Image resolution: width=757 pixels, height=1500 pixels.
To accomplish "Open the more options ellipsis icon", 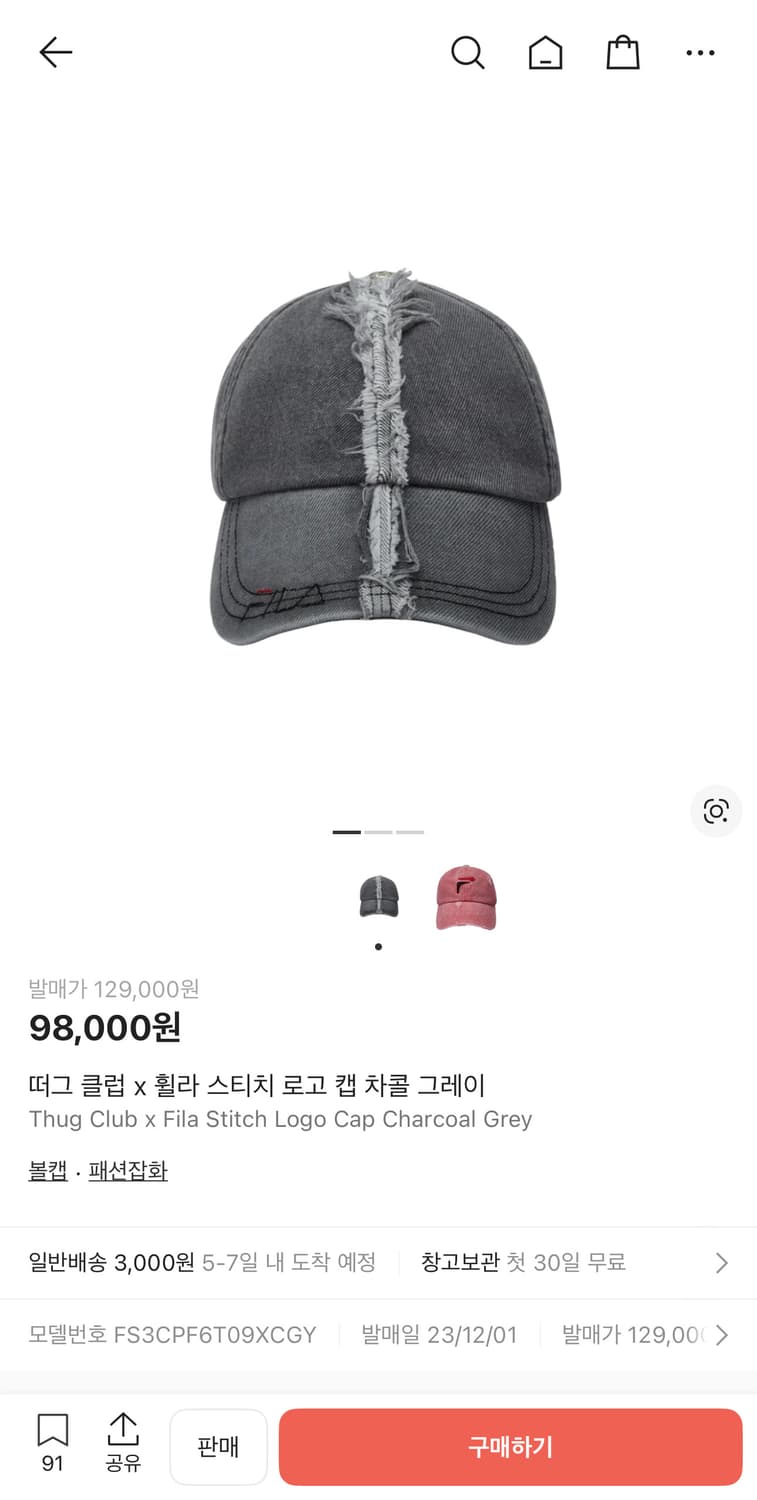I will pyautogui.click(x=700, y=52).
